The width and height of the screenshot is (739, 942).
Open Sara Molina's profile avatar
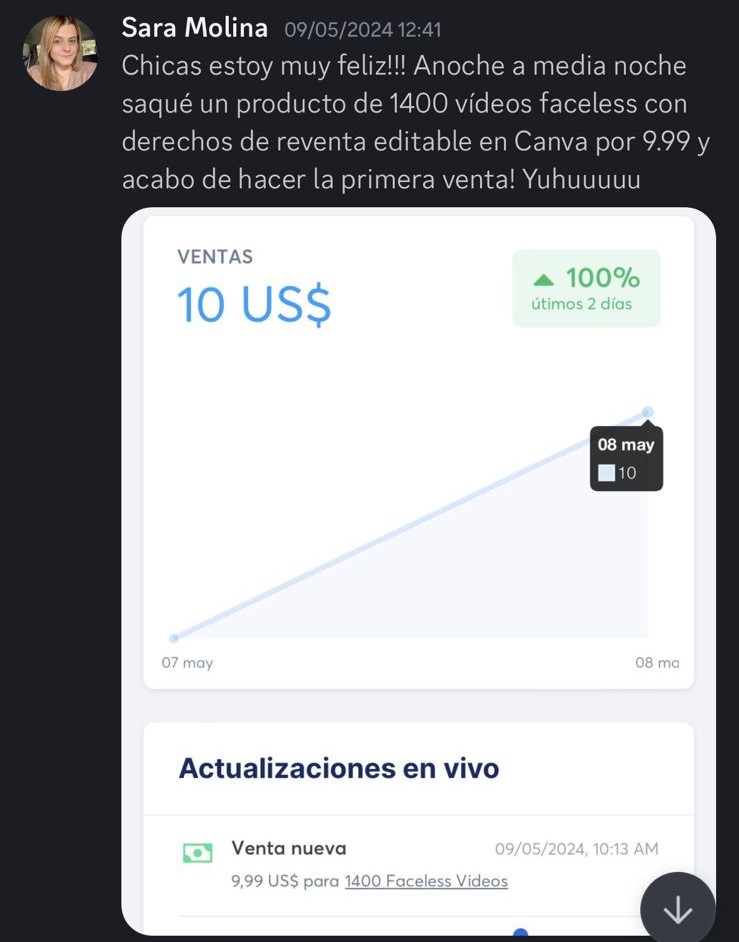[x=60, y=53]
